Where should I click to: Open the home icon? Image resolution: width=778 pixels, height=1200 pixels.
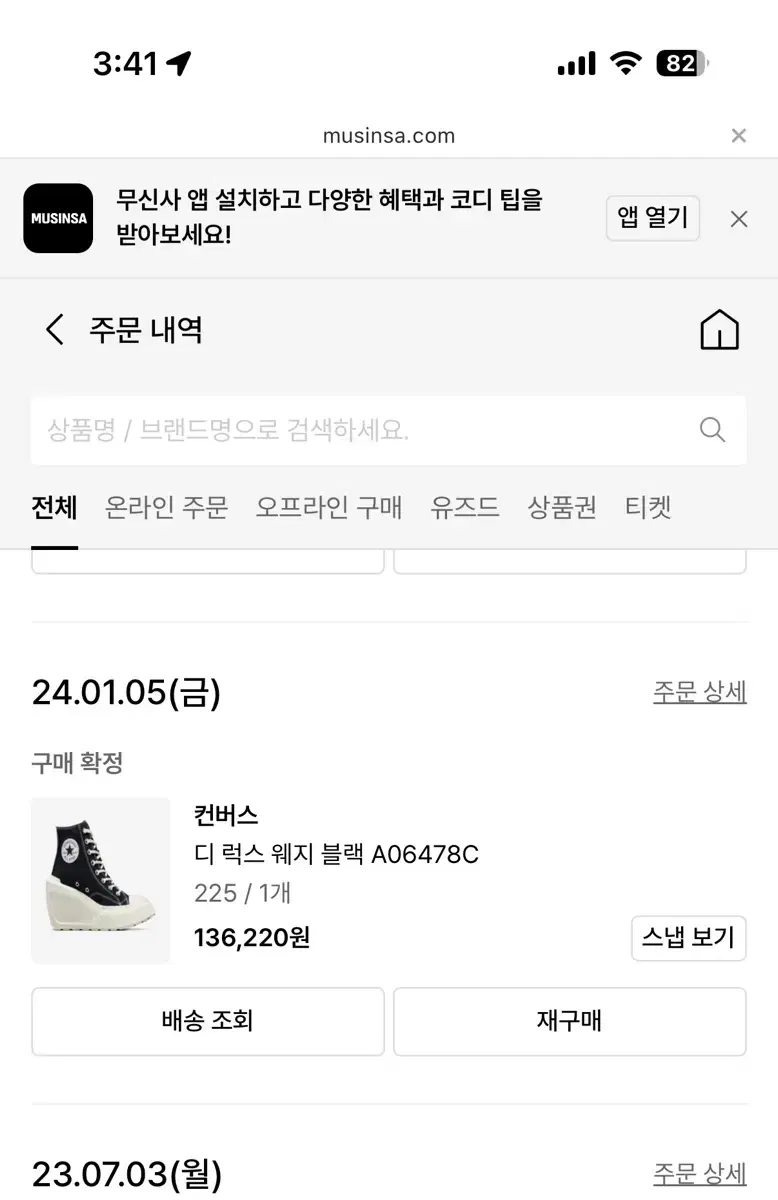719,330
